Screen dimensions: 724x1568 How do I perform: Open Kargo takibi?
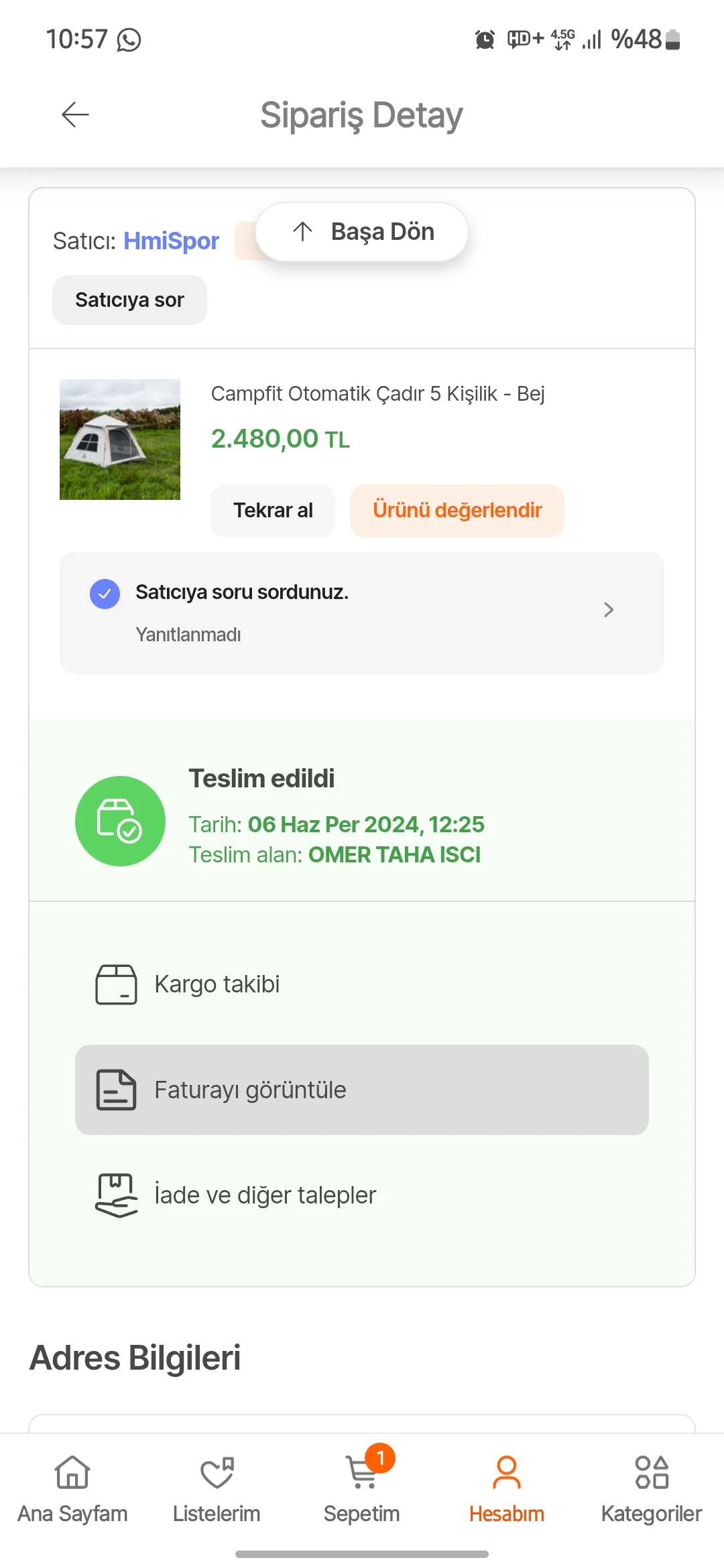pos(362,984)
